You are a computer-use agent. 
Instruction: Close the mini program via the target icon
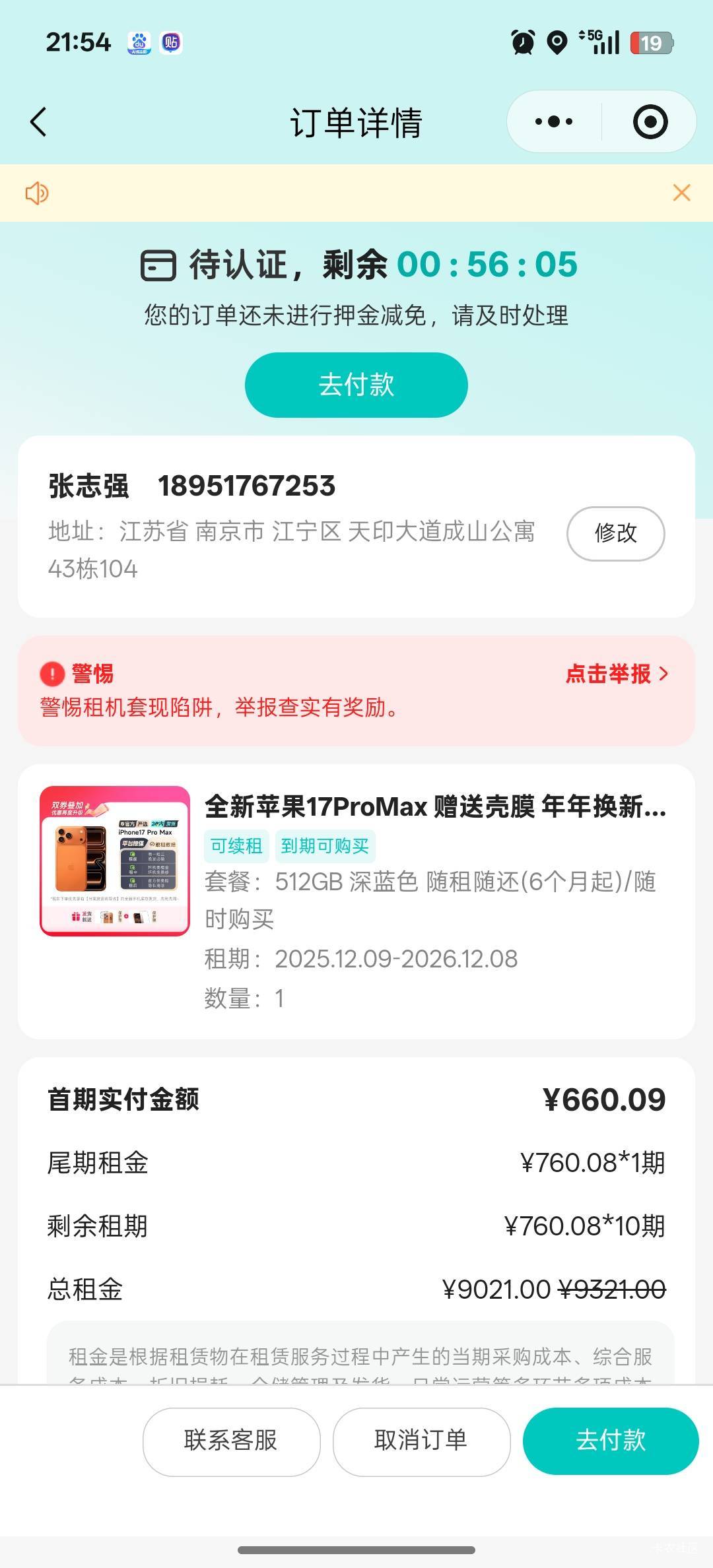tap(650, 122)
